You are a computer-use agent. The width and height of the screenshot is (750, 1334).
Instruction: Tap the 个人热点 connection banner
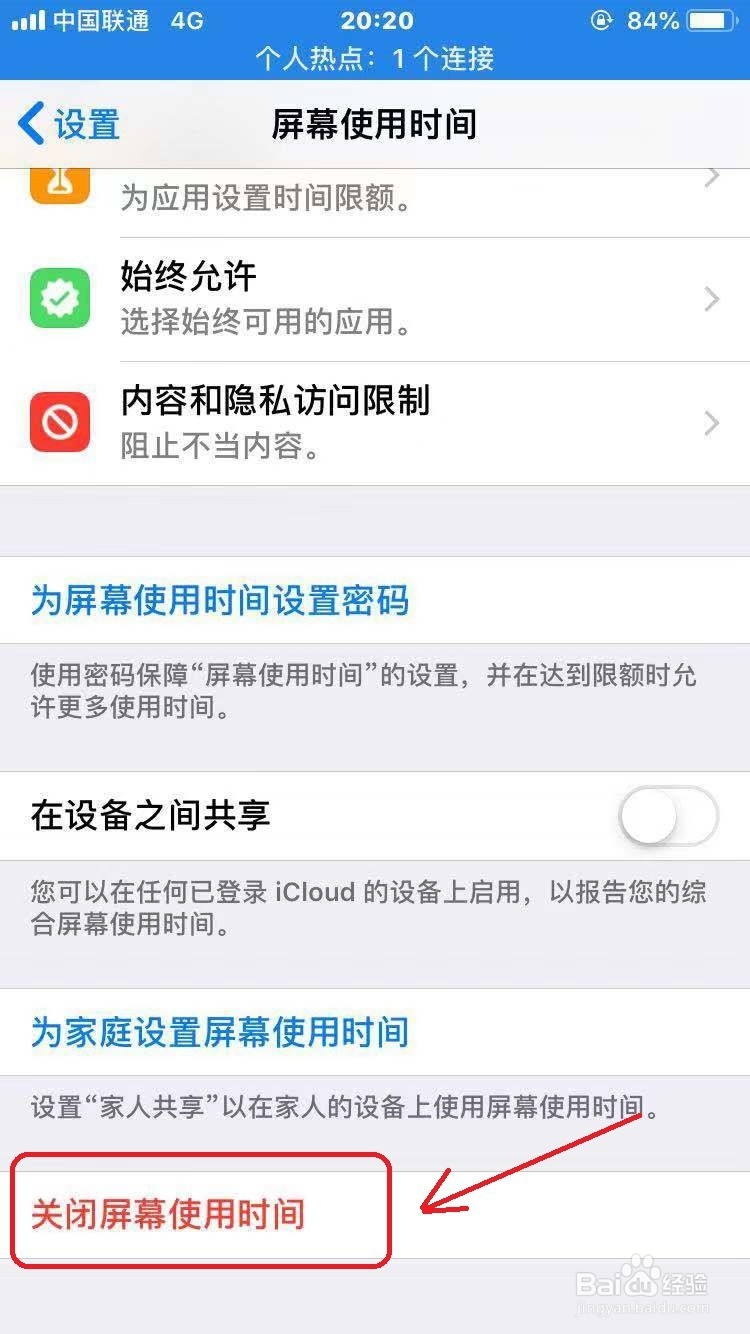pyautogui.click(x=375, y=59)
